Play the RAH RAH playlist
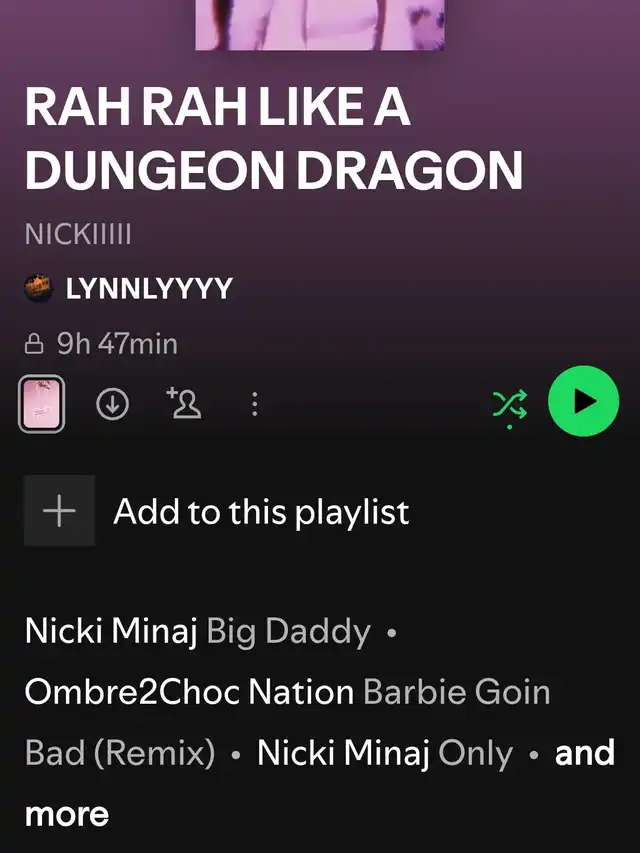The width and height of the screenshot is (640, 853). pyautogui.click(x=584, y=402)
